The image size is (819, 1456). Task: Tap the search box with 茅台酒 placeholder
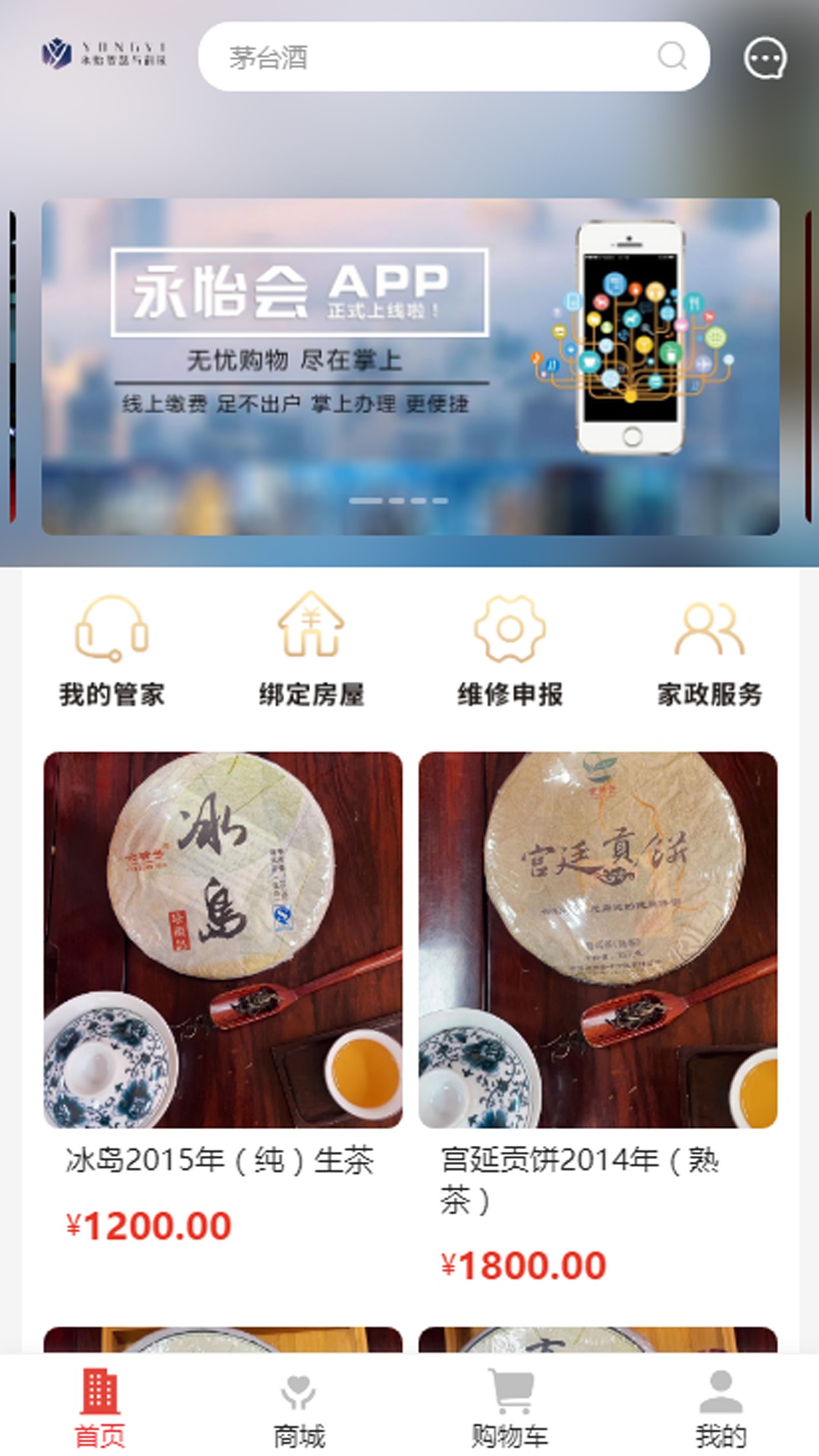425,57
